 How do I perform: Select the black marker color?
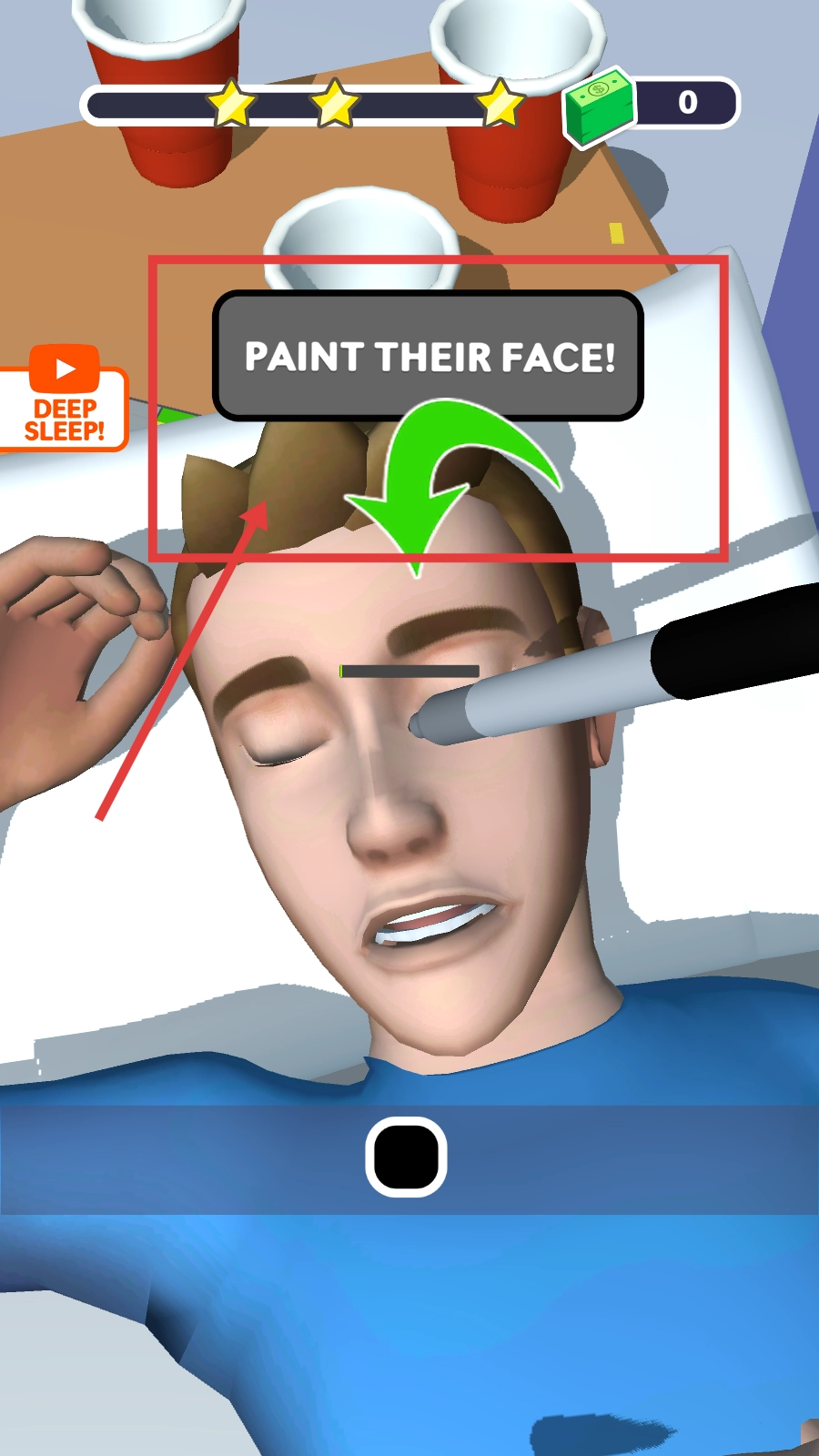tap(406, 1156)
